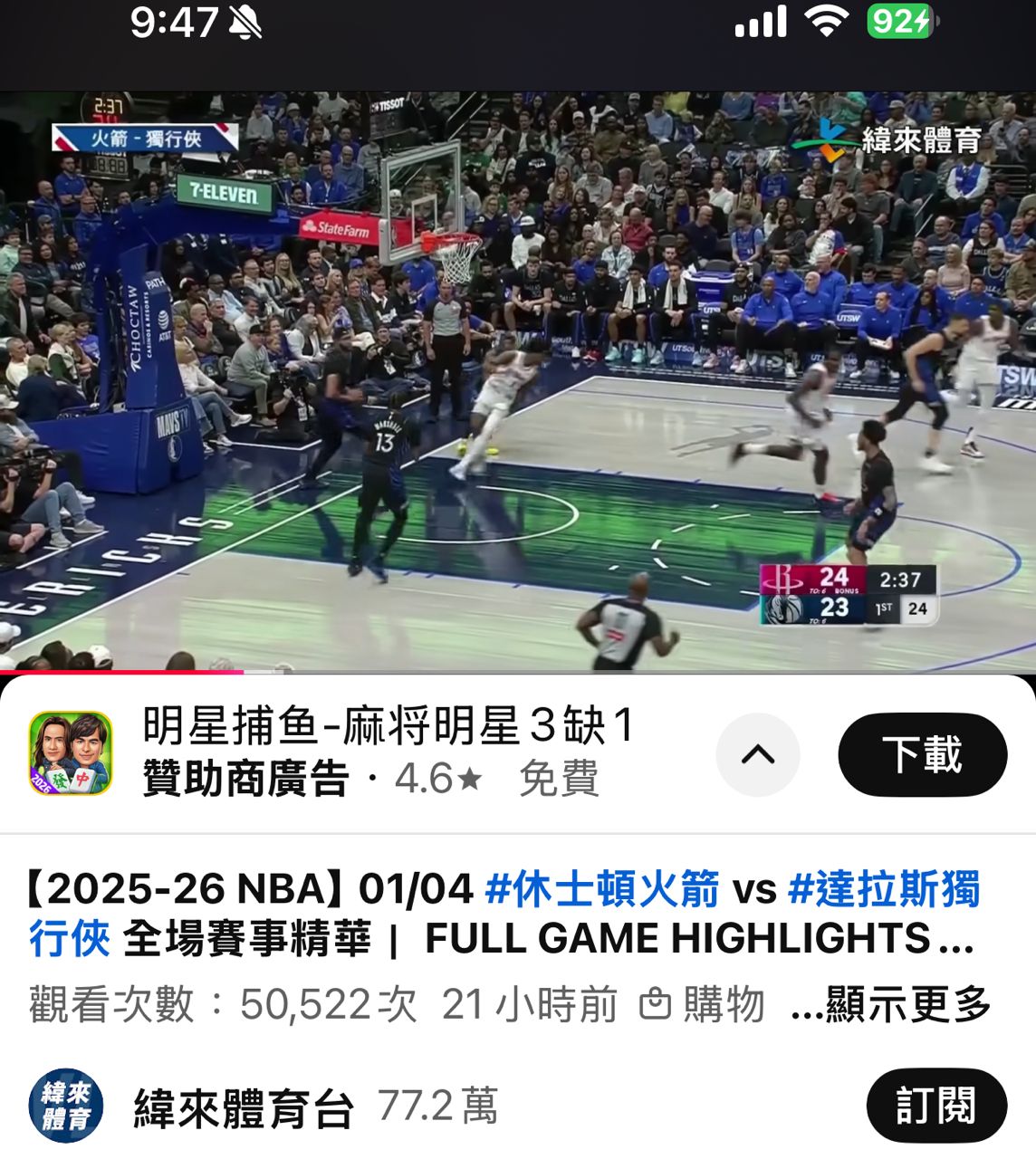
Task: Expand the sponsored ad with the chevron
Action: point(757,754)
